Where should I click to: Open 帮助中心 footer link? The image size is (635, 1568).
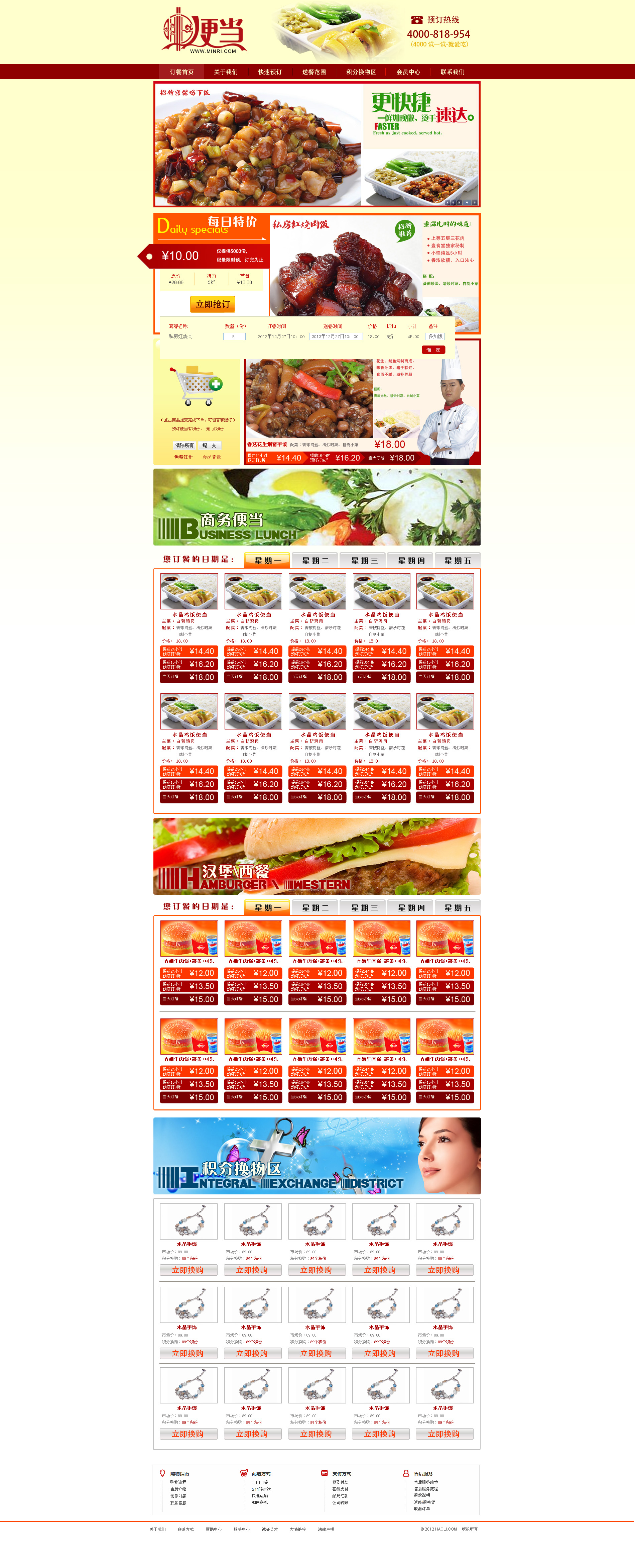(x=213, y=1530)
